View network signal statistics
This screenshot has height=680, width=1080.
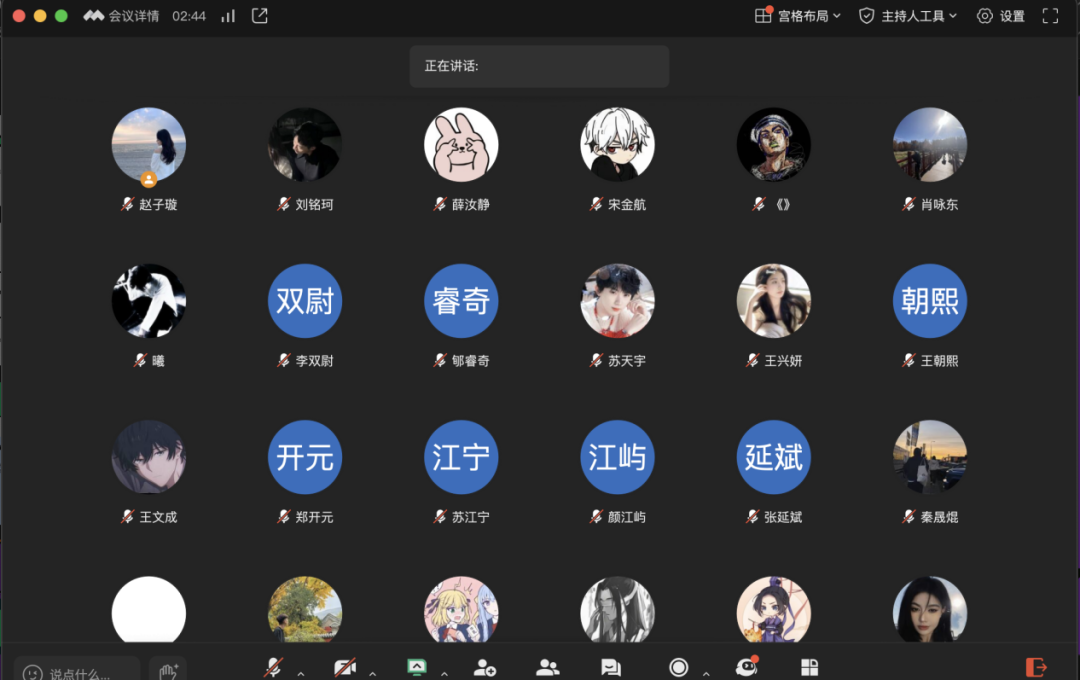coord(228,16)
